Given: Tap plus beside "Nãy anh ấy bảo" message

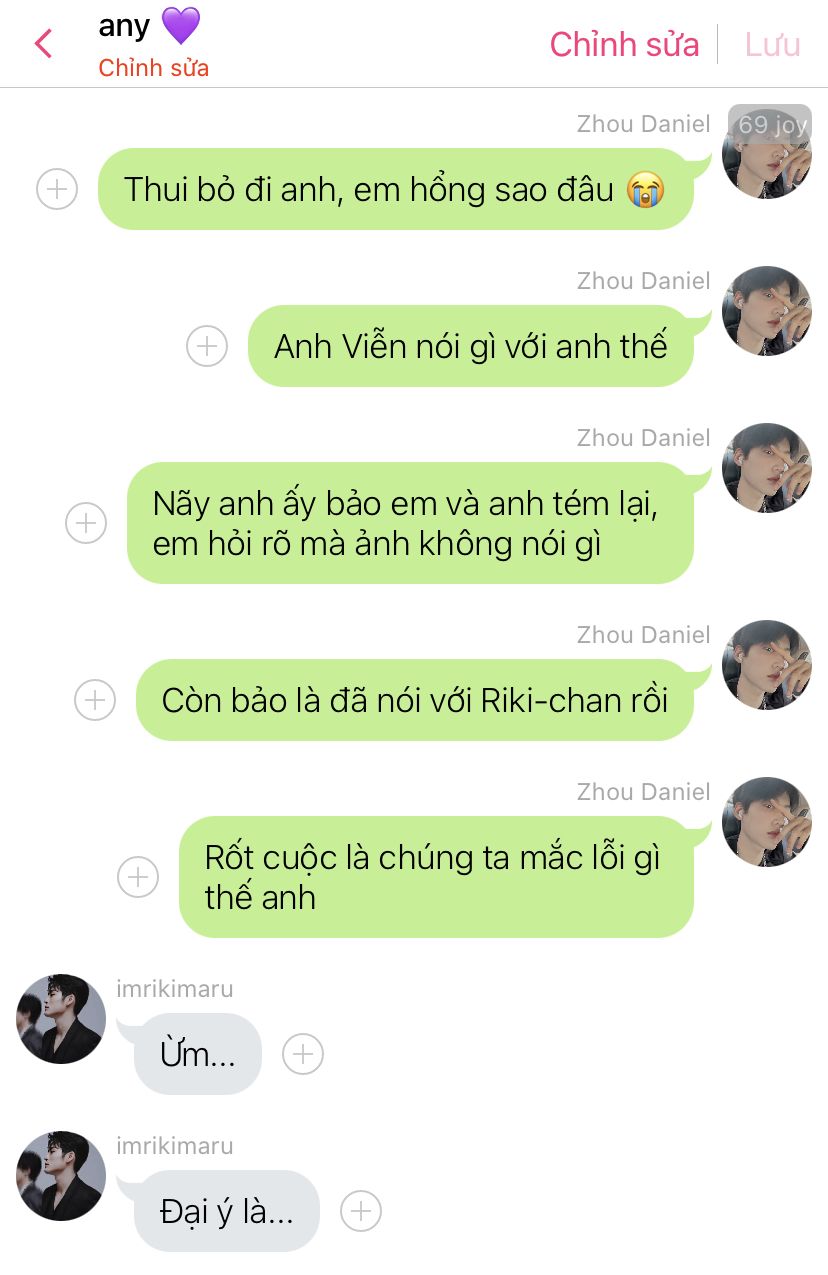Looking at the screenshot, I should (x=86, y=523).
